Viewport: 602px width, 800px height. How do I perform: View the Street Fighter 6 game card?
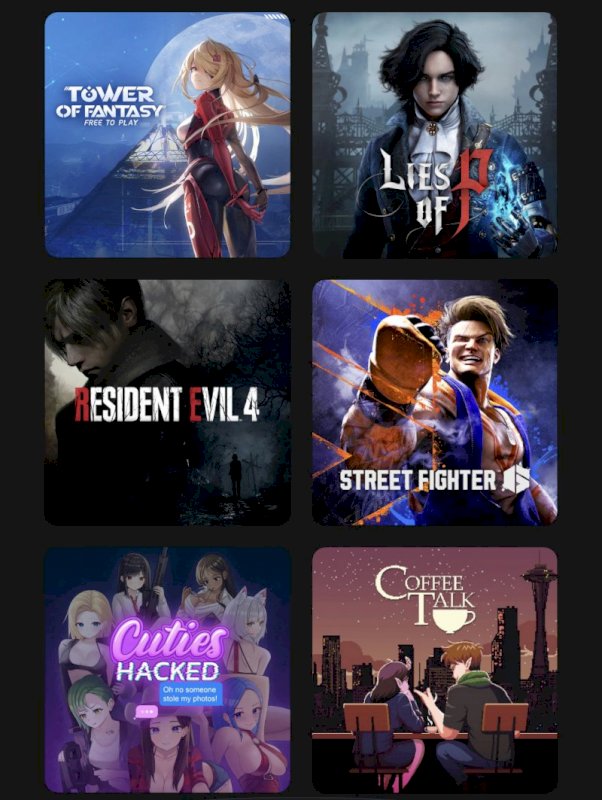(435, 402)
